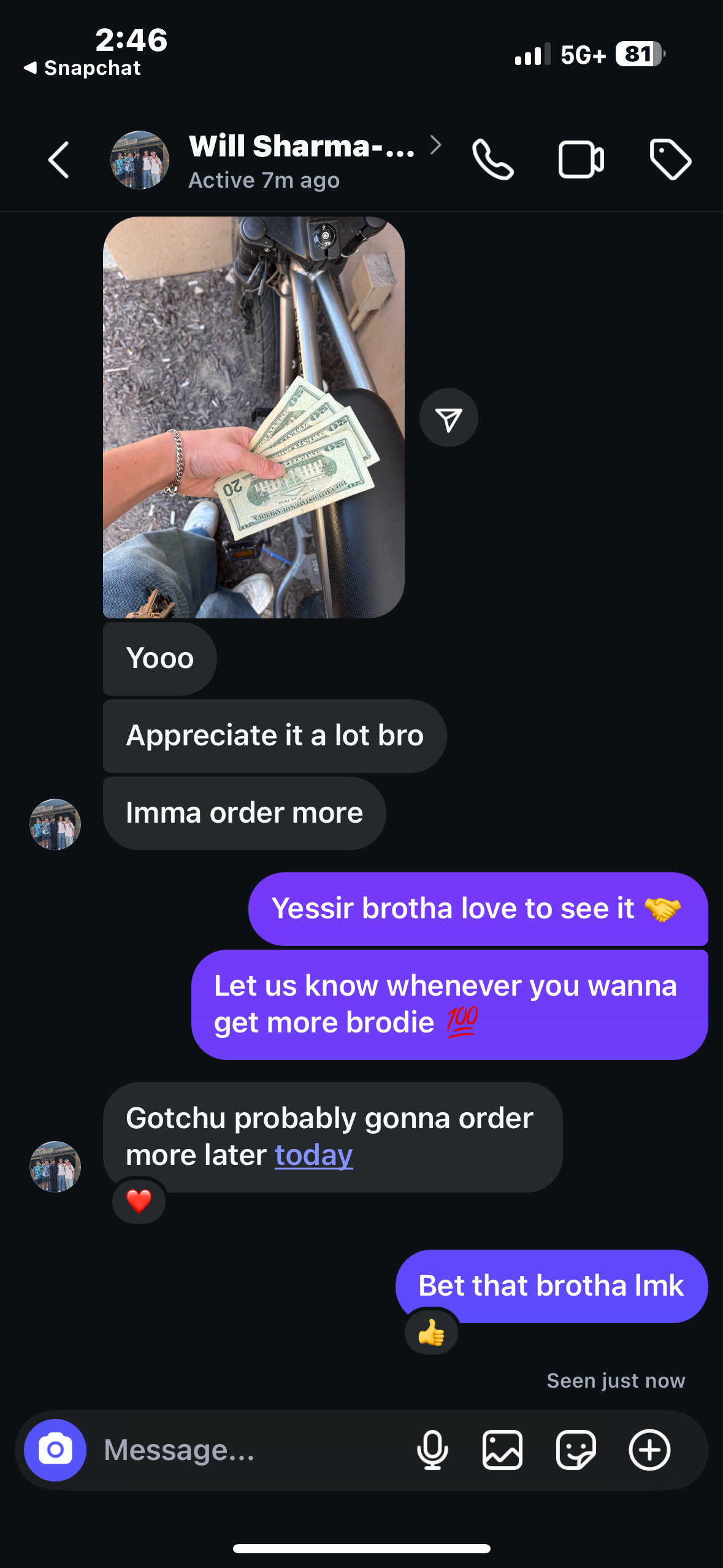
Task: Pick a photo from the gallery
Action: click(502, 1450)
